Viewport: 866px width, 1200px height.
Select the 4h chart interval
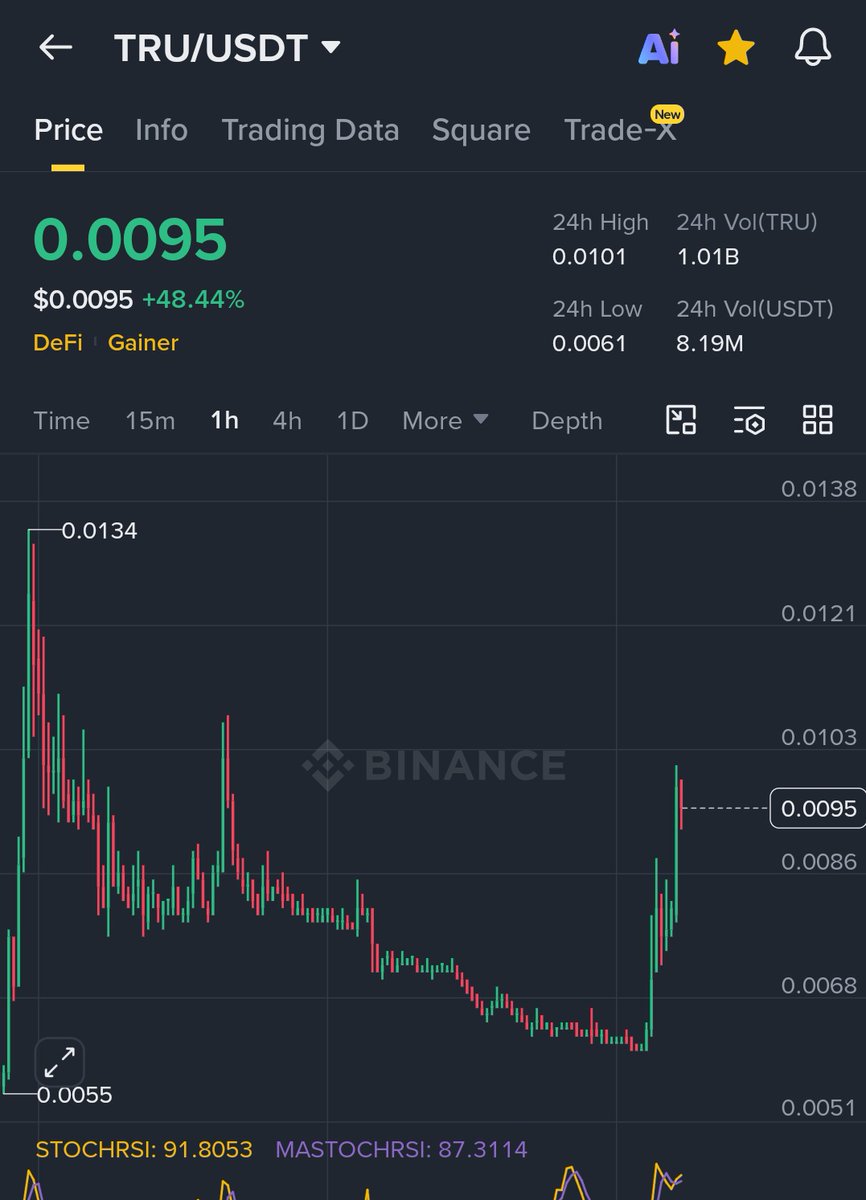(x=287, y=421)
